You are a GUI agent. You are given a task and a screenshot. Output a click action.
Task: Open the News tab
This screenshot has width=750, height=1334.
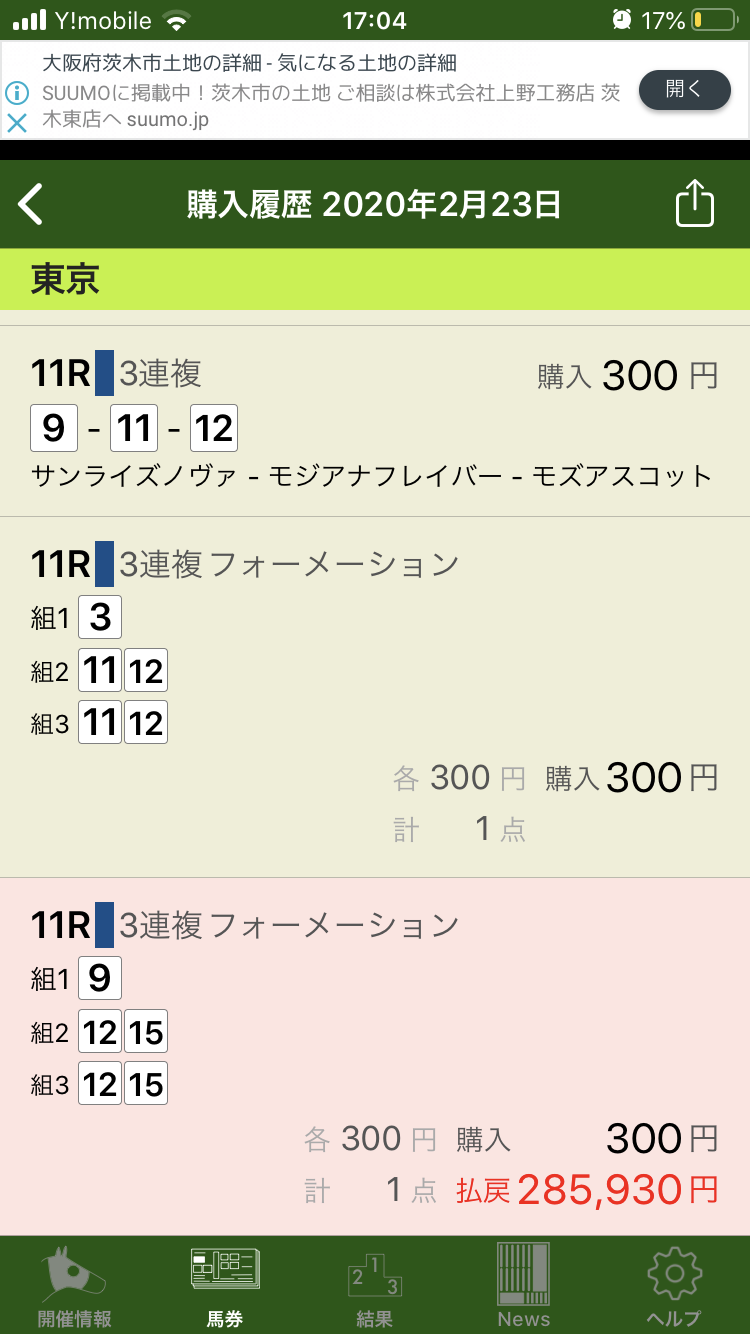pos(524,1287)
